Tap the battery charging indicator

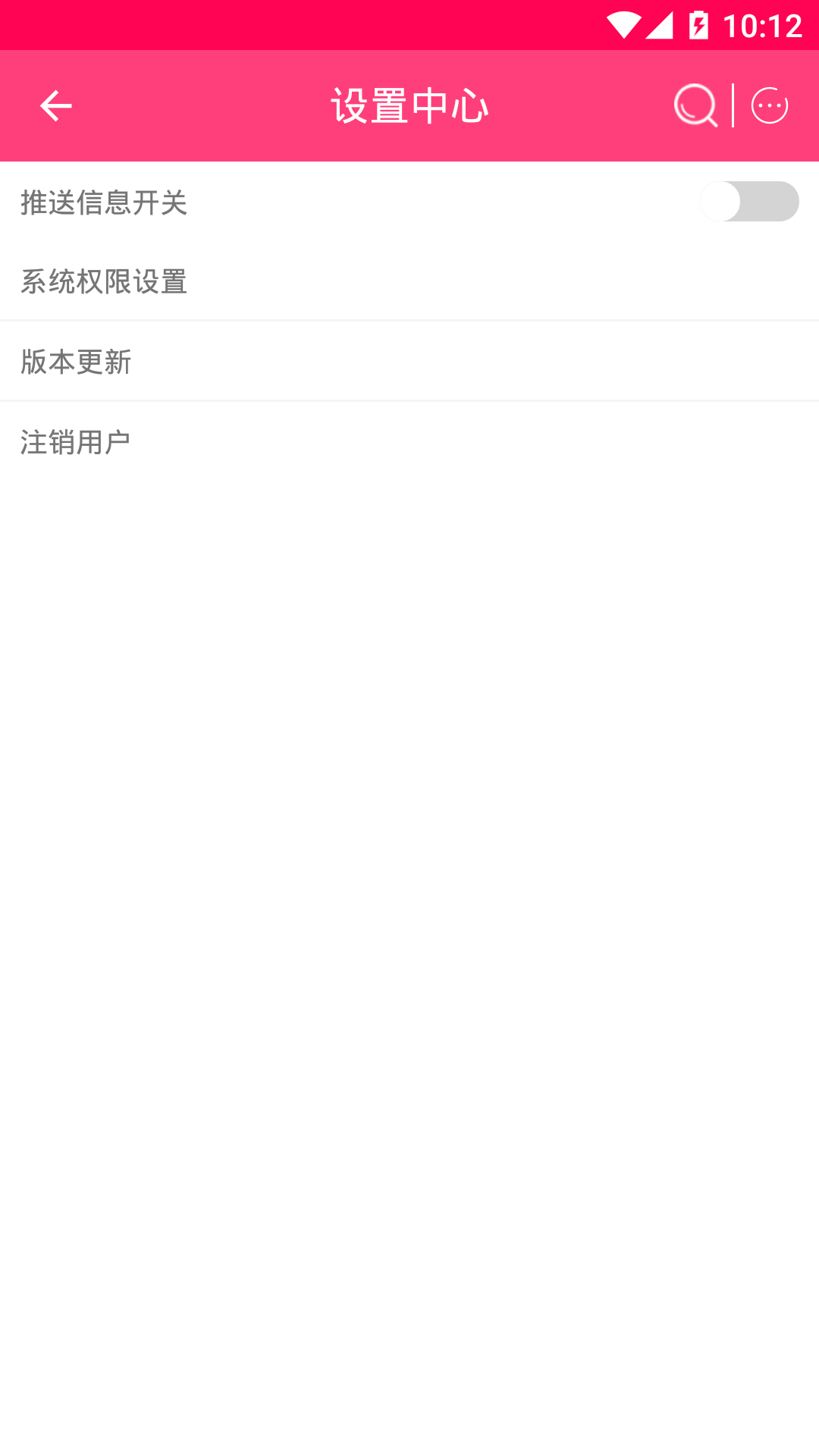tap(699, 24)
